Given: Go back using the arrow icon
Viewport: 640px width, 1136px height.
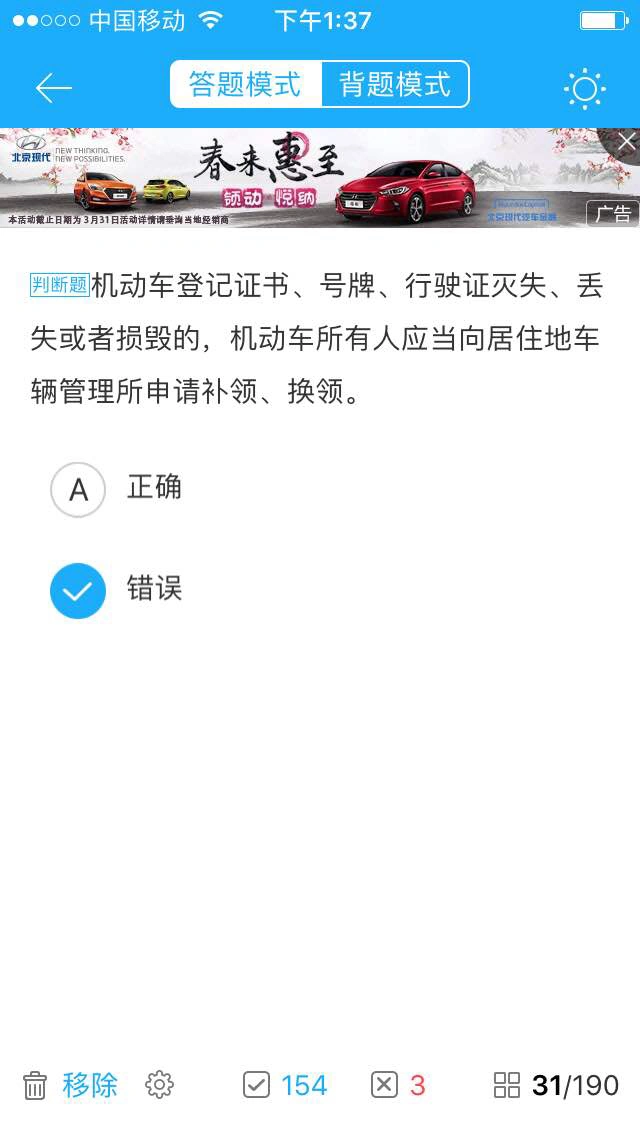Looking at the screenshot, I should tap(54, 88).
